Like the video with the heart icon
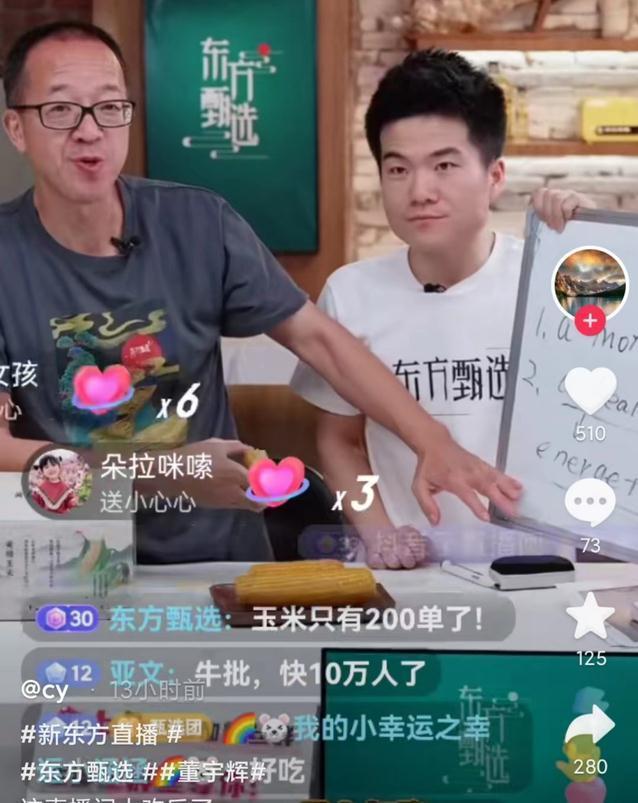The width and height of the screenshot is (638, 803). [x=590, y=389]
